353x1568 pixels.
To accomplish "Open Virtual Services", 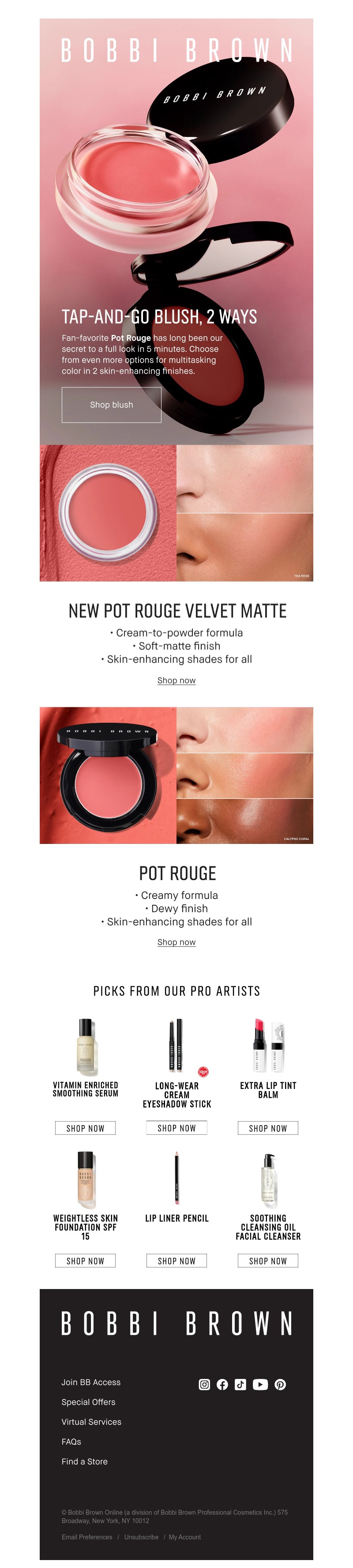I will 91,1422.
